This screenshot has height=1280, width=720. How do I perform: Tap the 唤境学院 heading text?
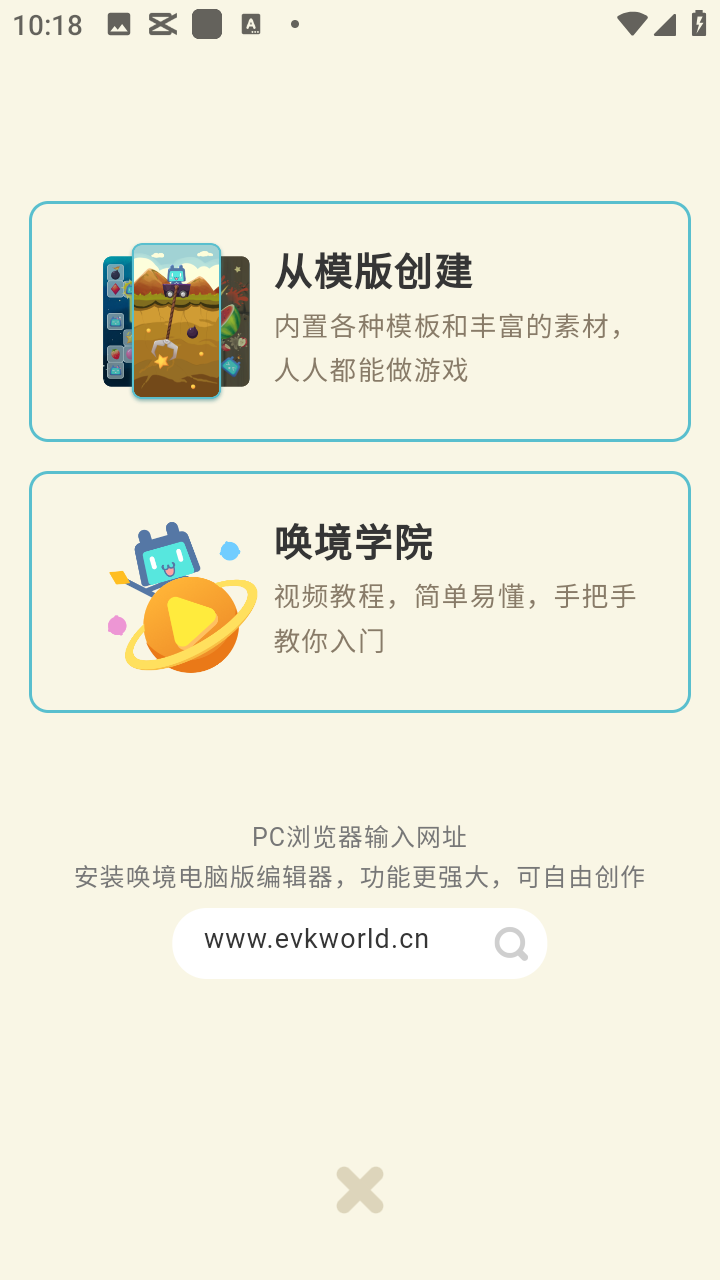click(x=355, y=542)
